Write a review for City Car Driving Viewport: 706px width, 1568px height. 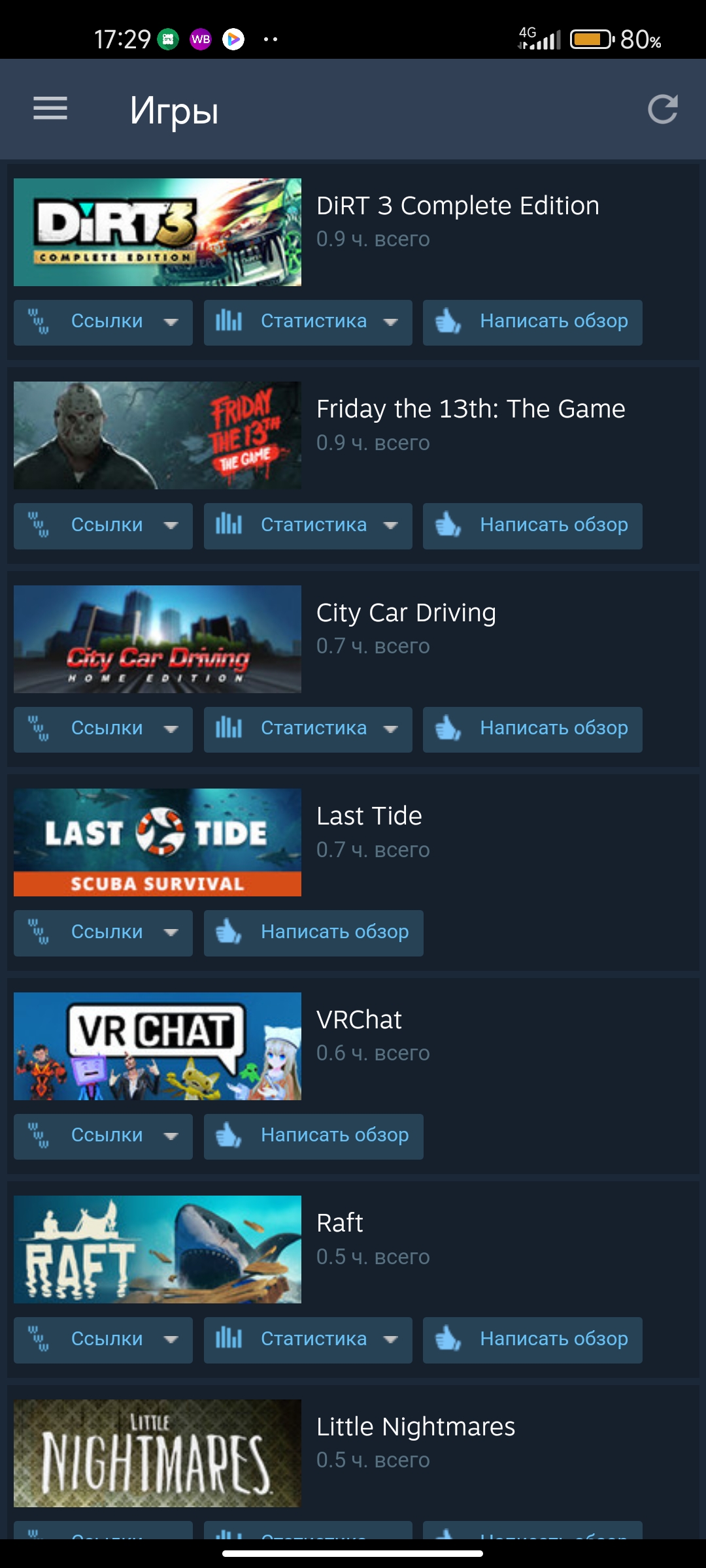coord(533,729)
